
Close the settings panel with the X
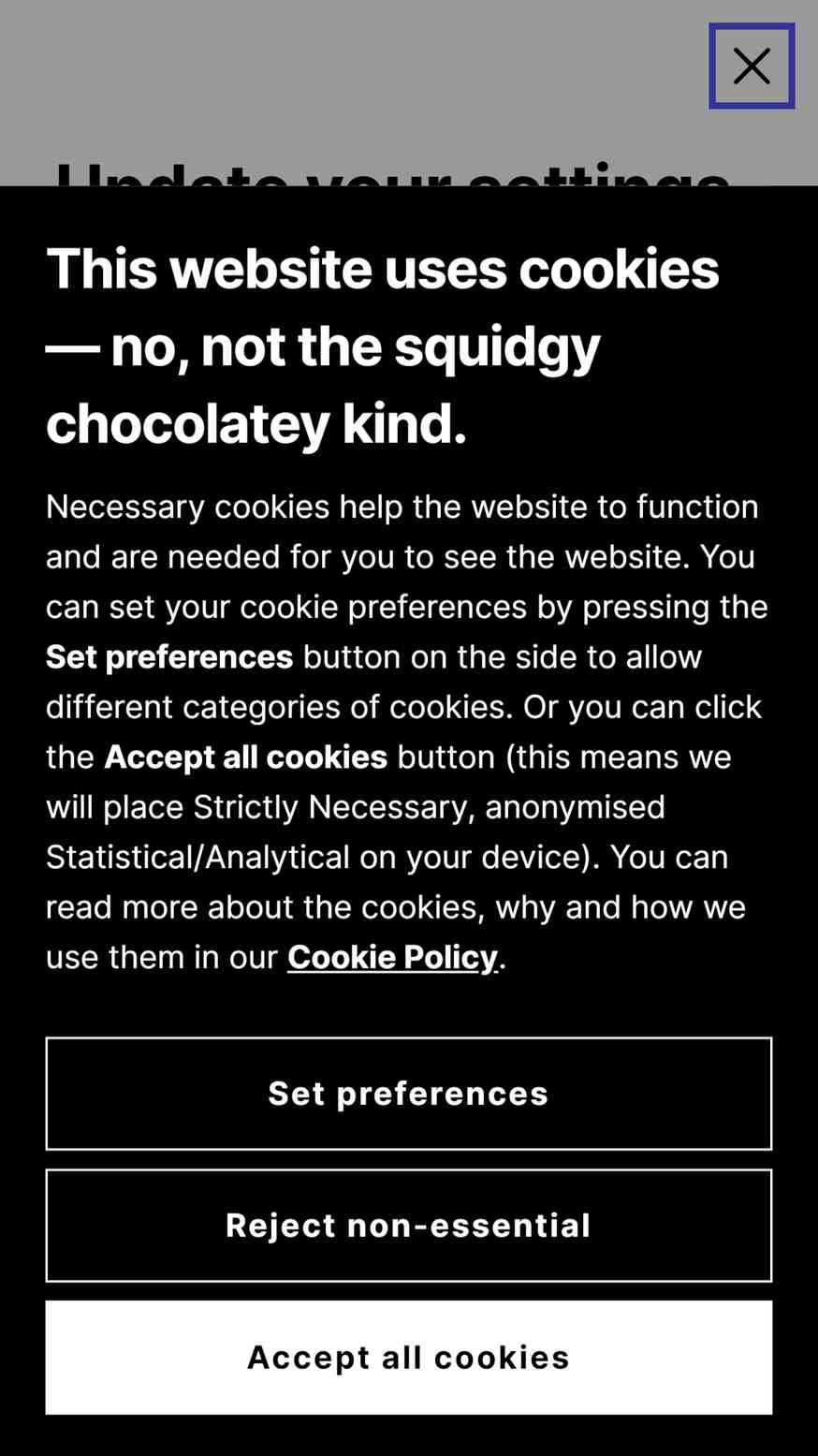752,66
